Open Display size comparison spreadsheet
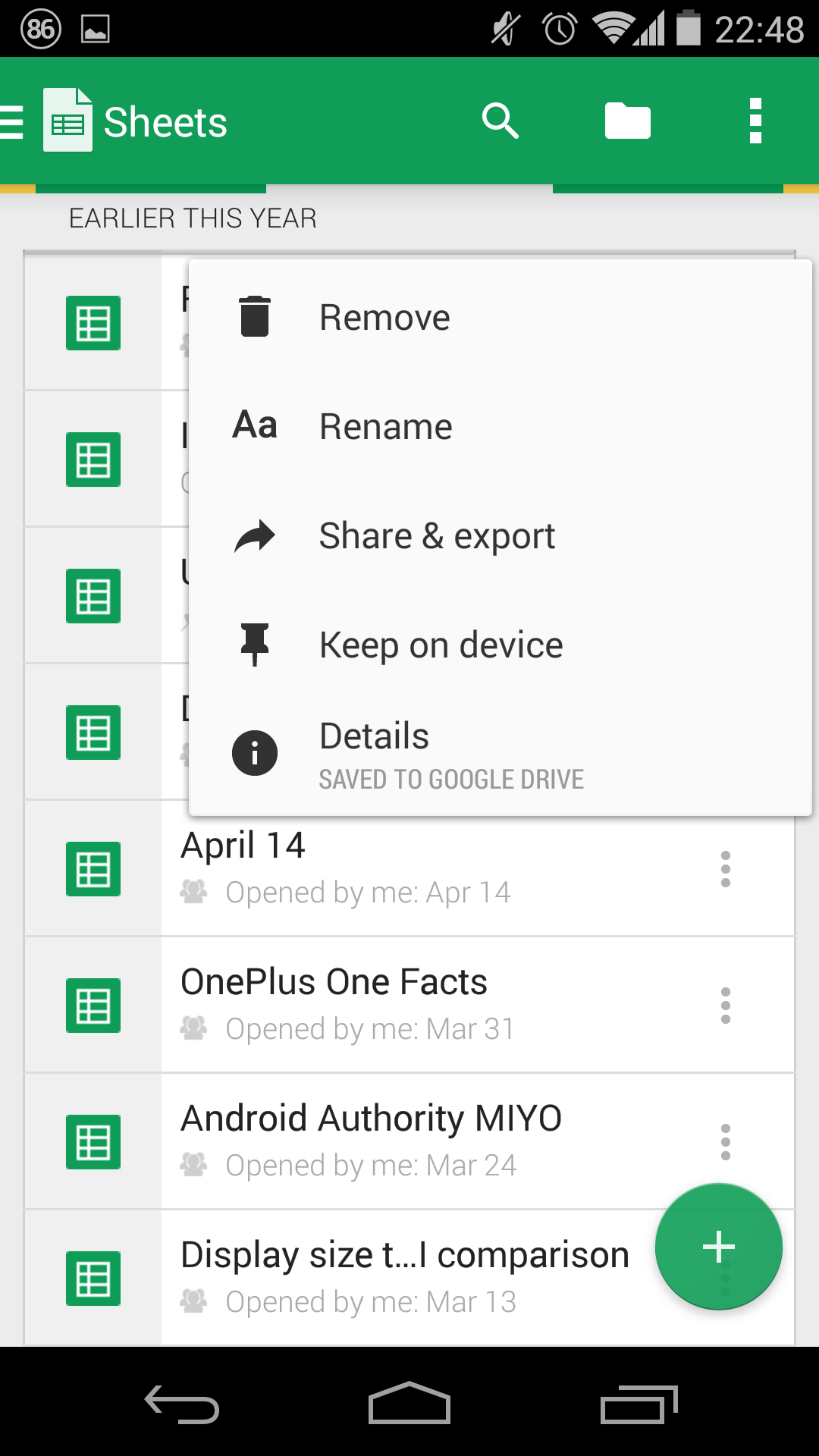The image size is (819, 1456). click(x=402, y=1277)
